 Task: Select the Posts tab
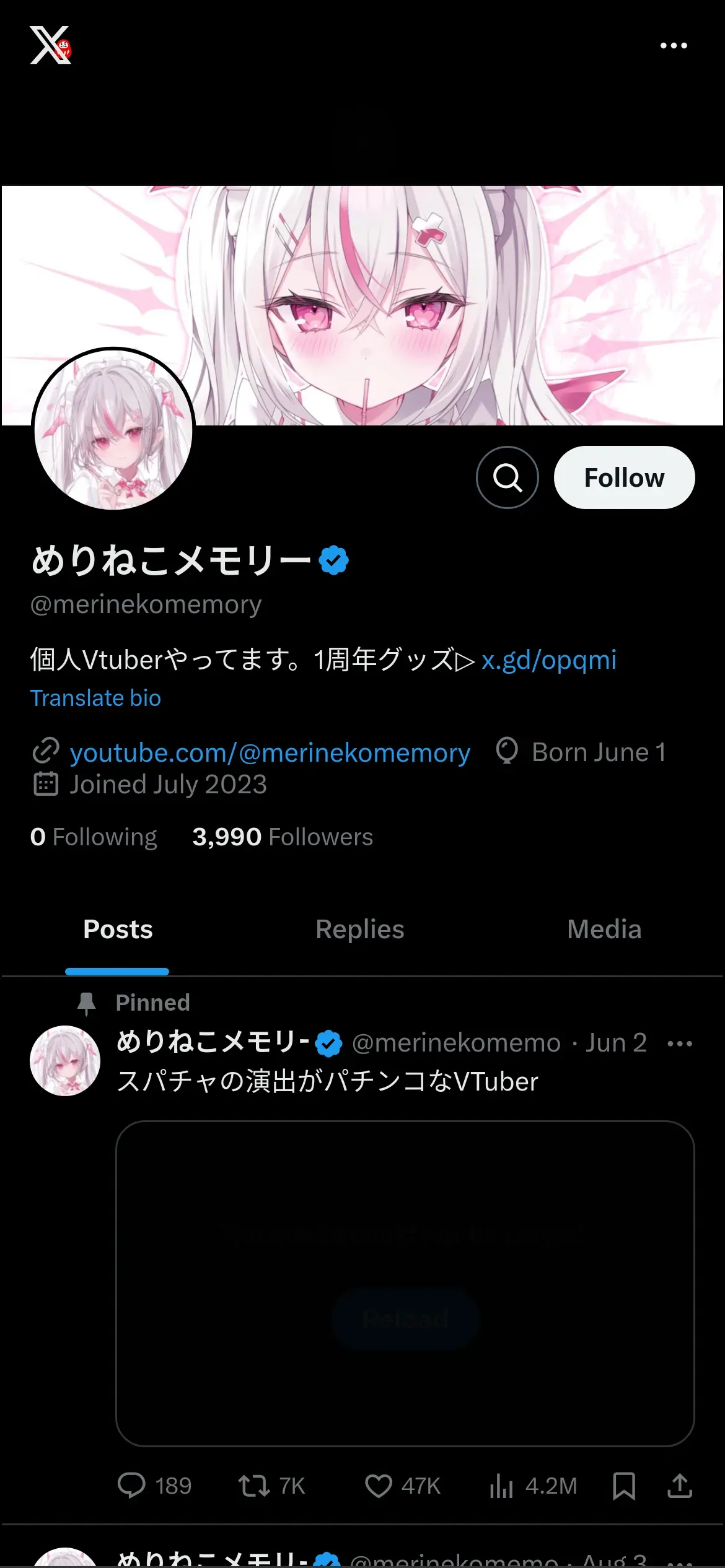[118, 930]
